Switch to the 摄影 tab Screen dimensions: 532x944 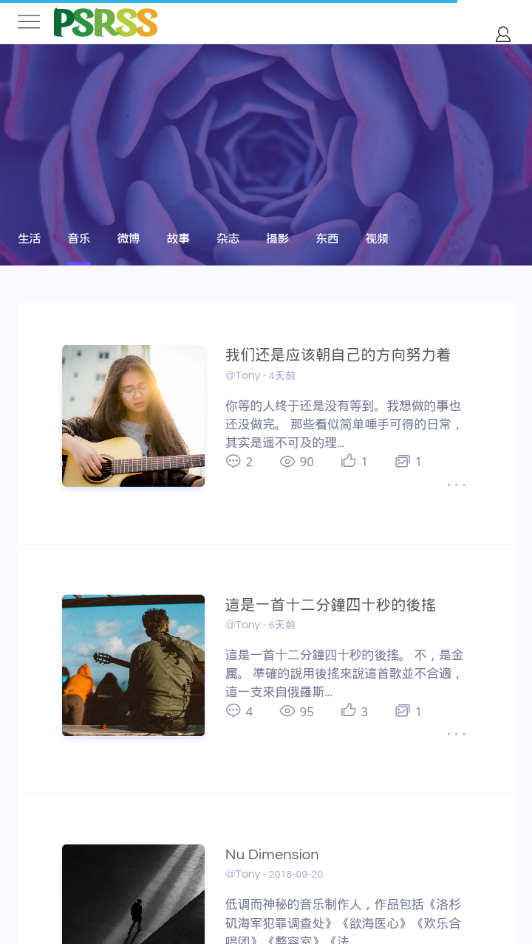(277, 238)
